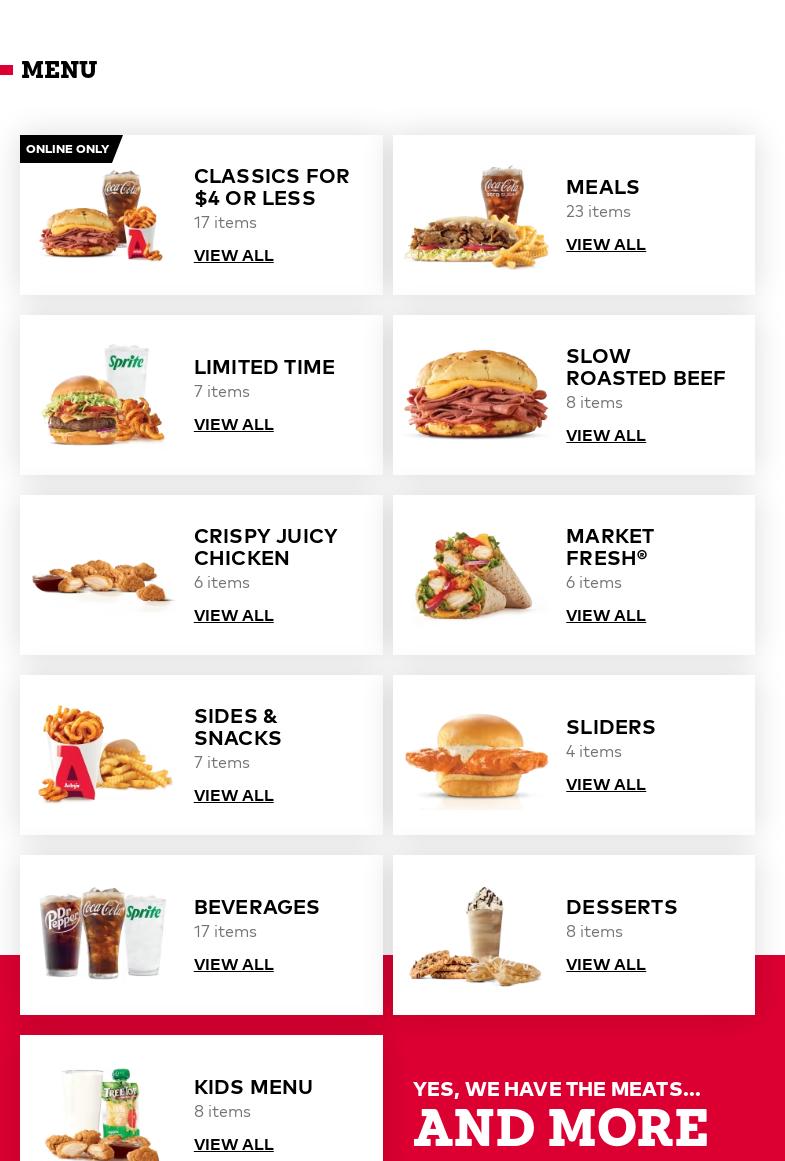The height and width of the screenshot is (1161, 785).
Task: View all Classics For $4 Or Less items
Action: click(x=233, y=256)
